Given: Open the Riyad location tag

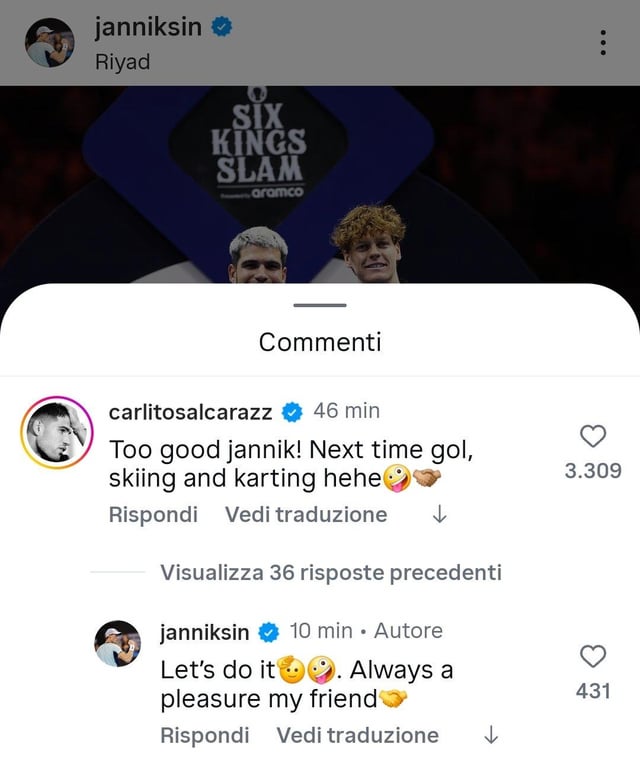Looking at the screenshot, I should (x=123, y=62).
